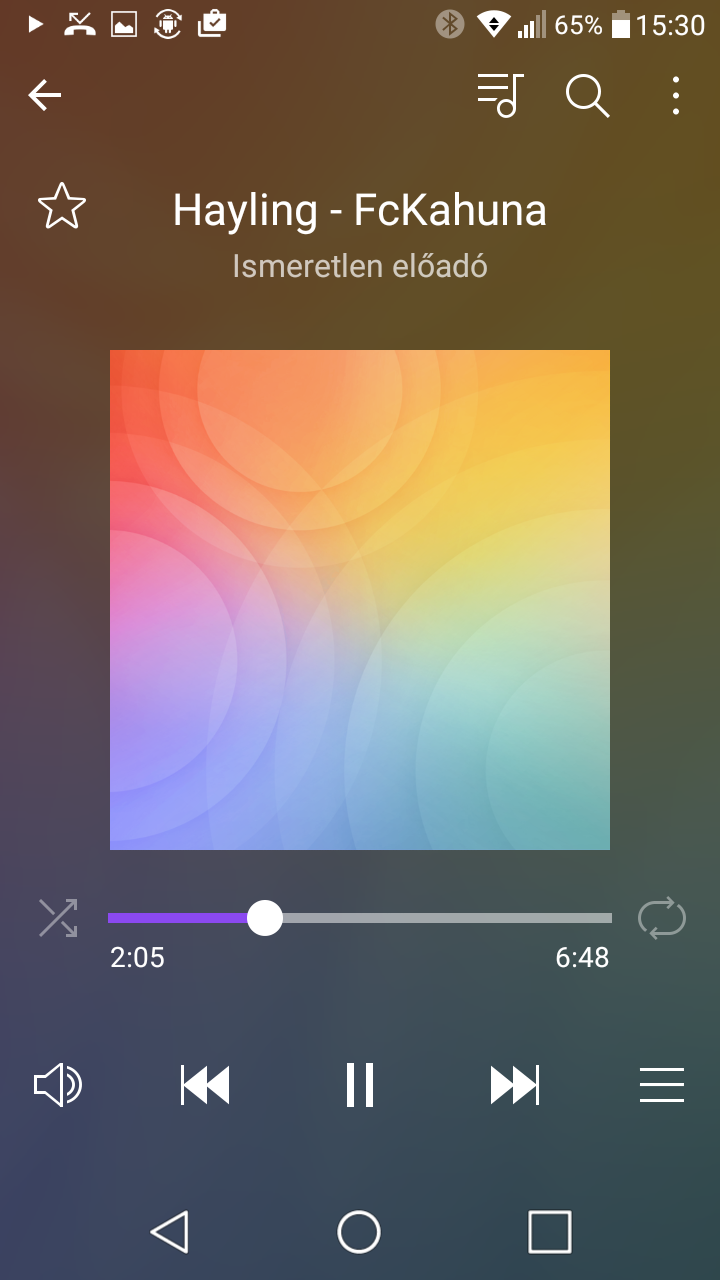Image resolution: width=720 pixels, height=1280 pixels.
Task: Pause the current song
Action: (x=360, y=1085)
